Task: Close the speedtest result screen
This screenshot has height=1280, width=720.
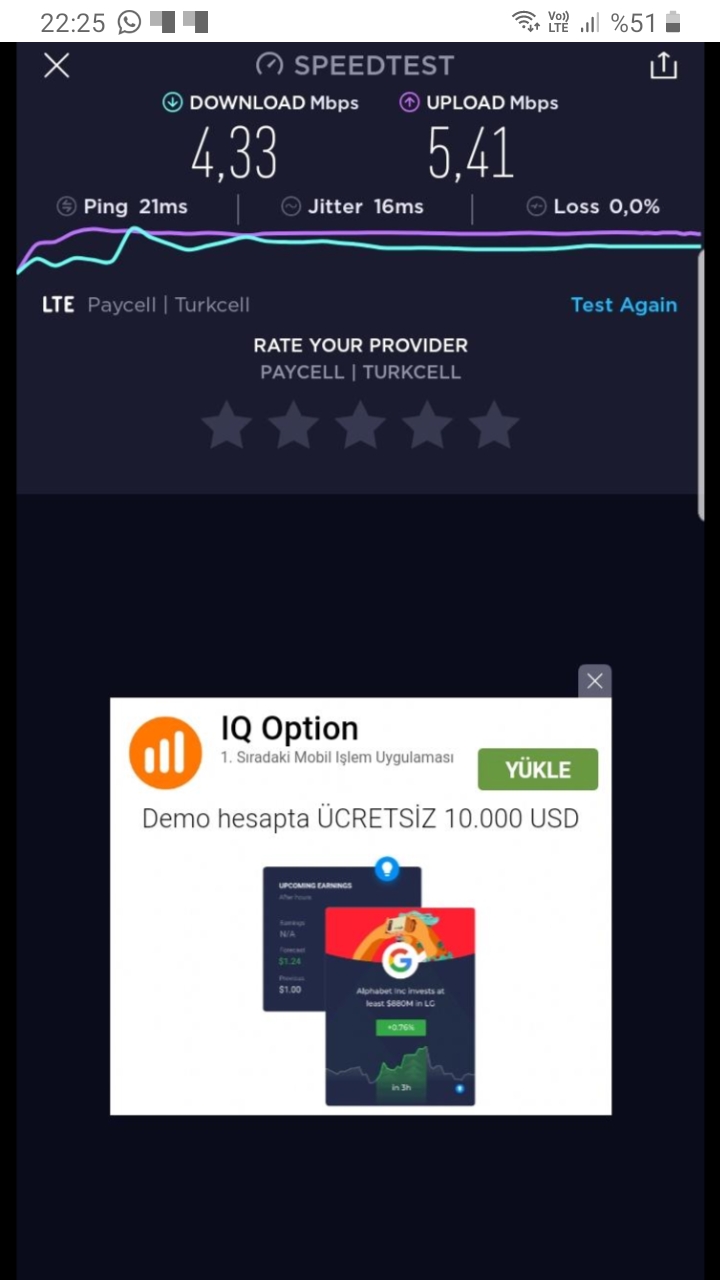Action: [x=57, y=66]
